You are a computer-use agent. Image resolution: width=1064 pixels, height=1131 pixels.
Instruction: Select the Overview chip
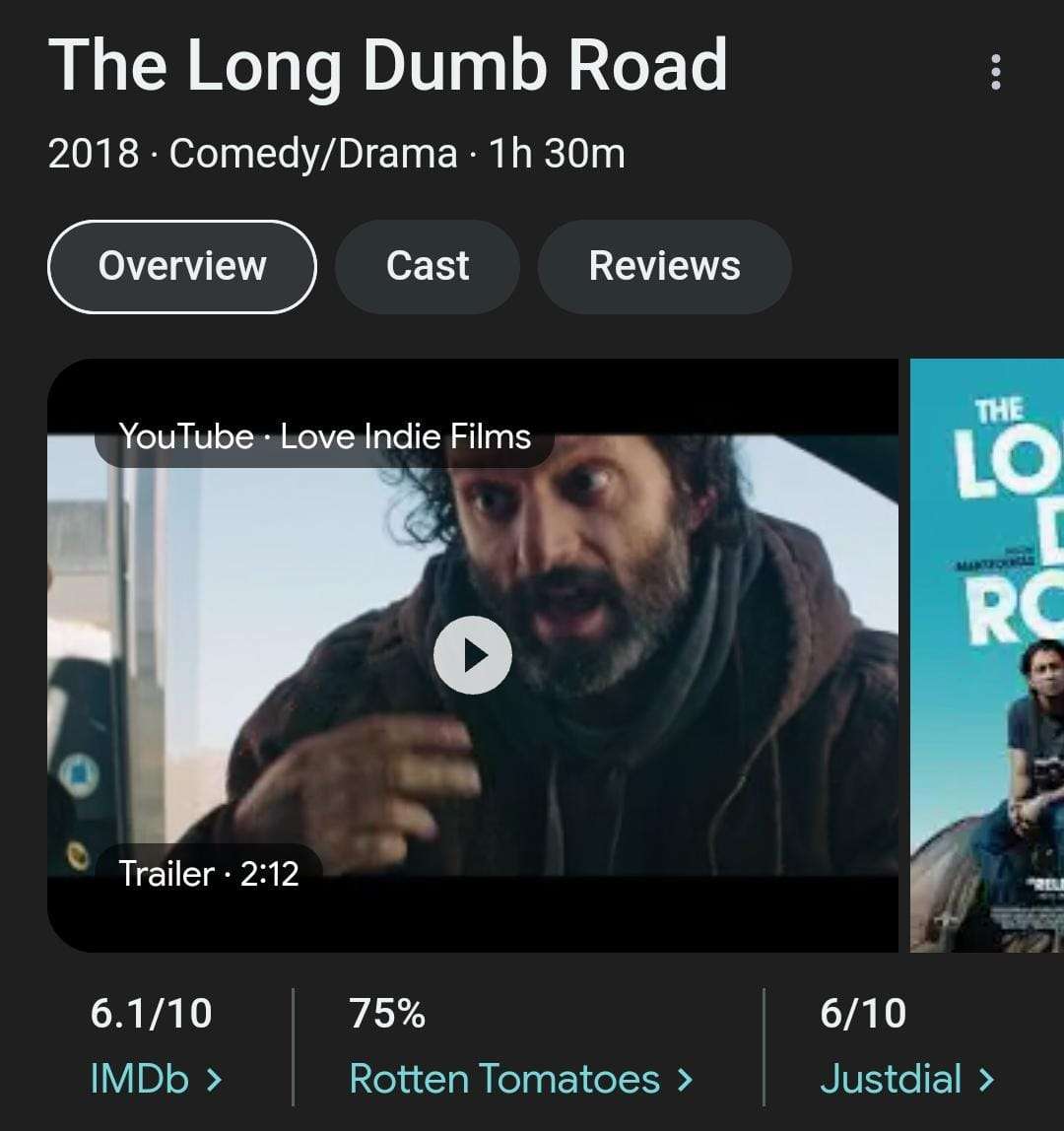[x=182, y=266]
